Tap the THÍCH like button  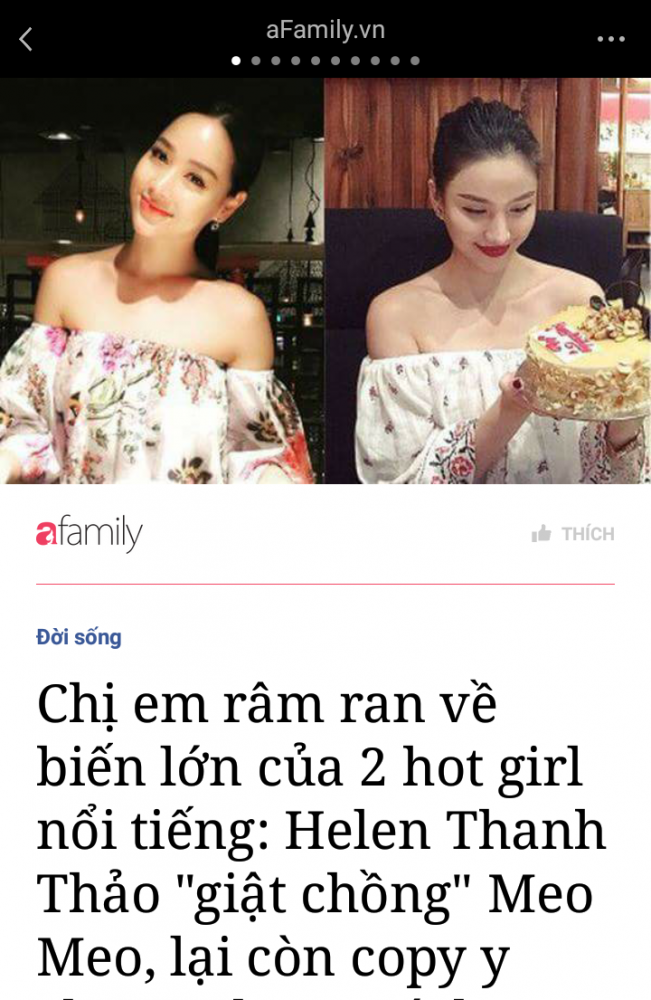click(x=573, y=534)
